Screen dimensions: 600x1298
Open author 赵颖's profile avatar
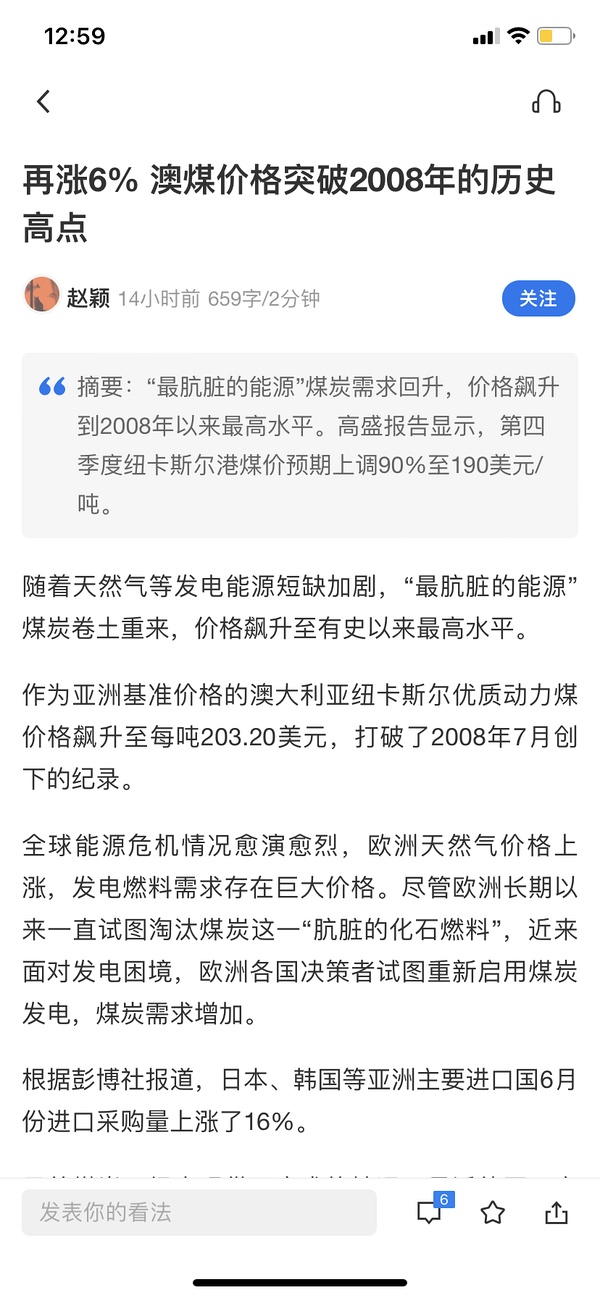(x=42, y=295)
